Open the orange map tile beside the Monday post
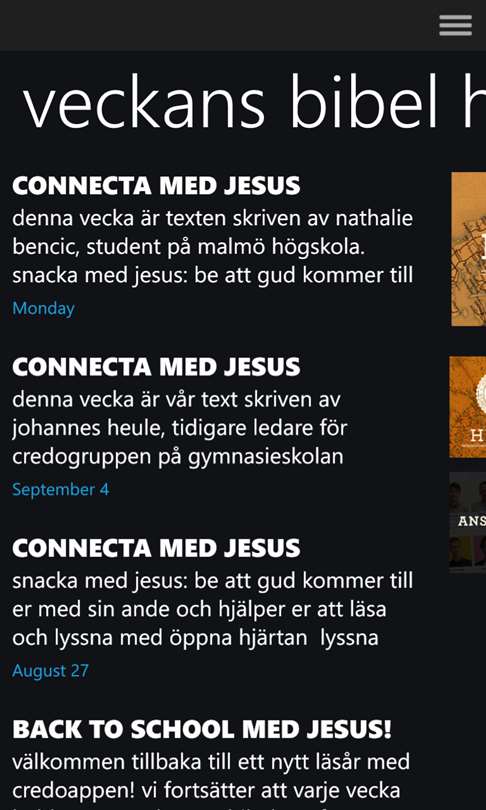 click(x=468, y=249)
